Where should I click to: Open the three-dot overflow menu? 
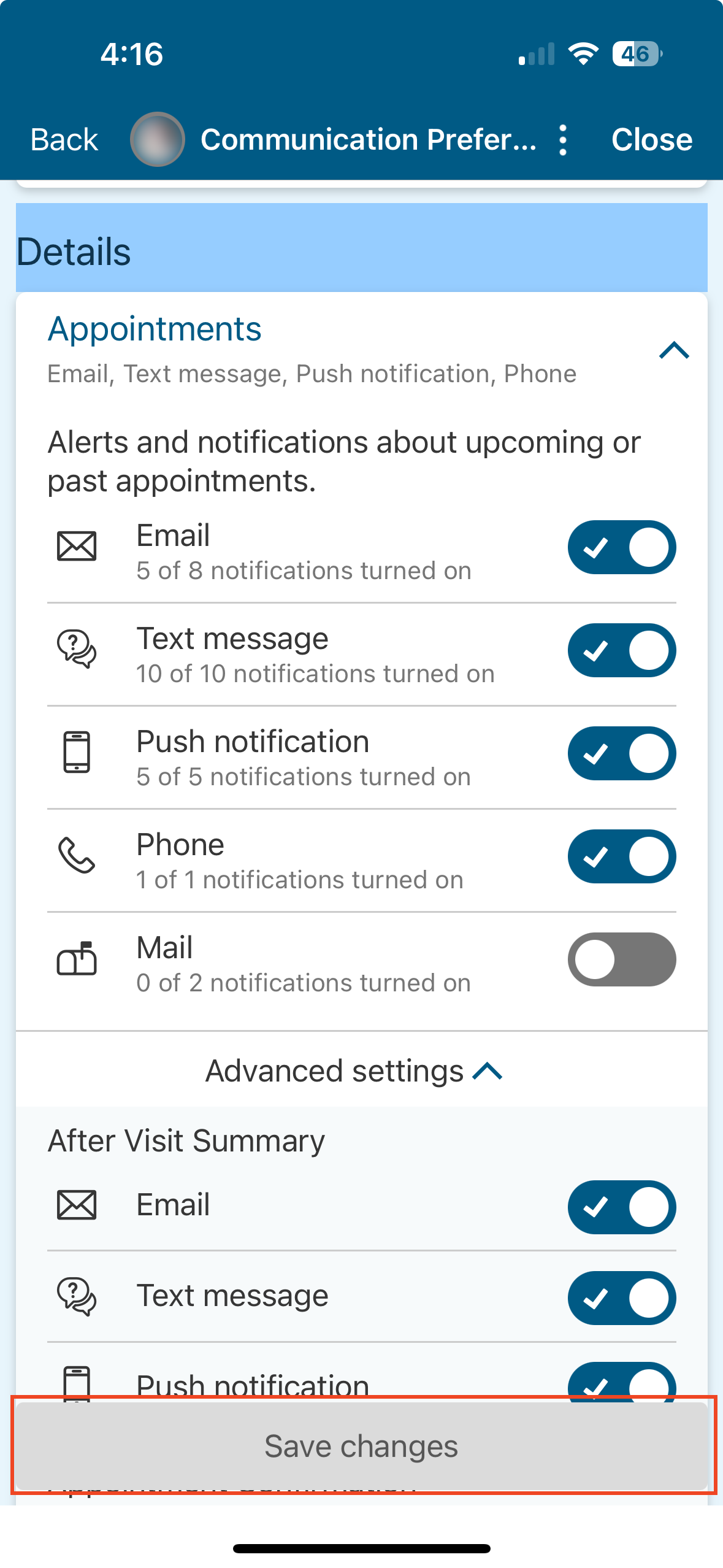563,140
